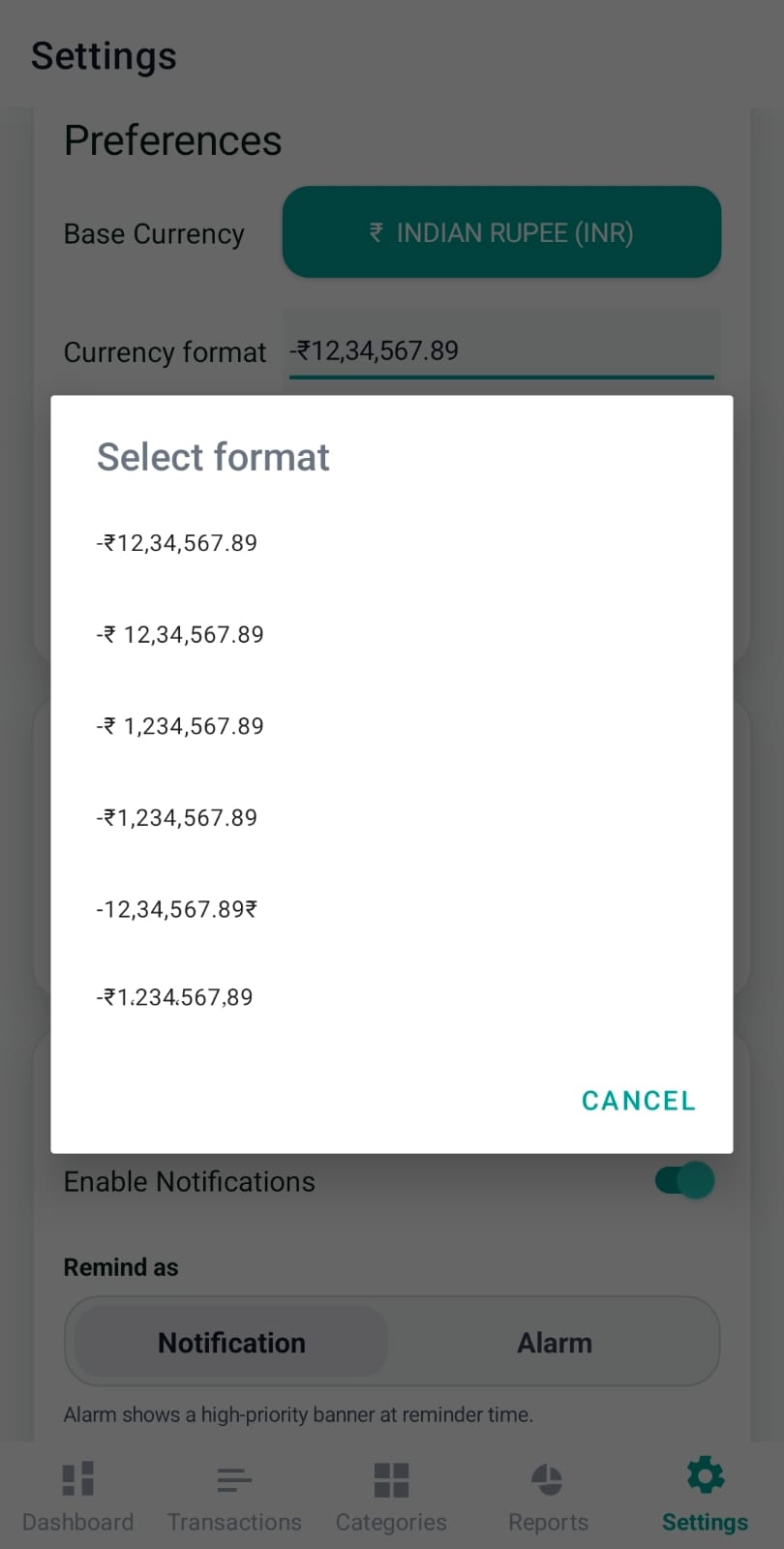
Task: Pick the -₹ 1,234,567.89 format
Action: tap(180, 725)
